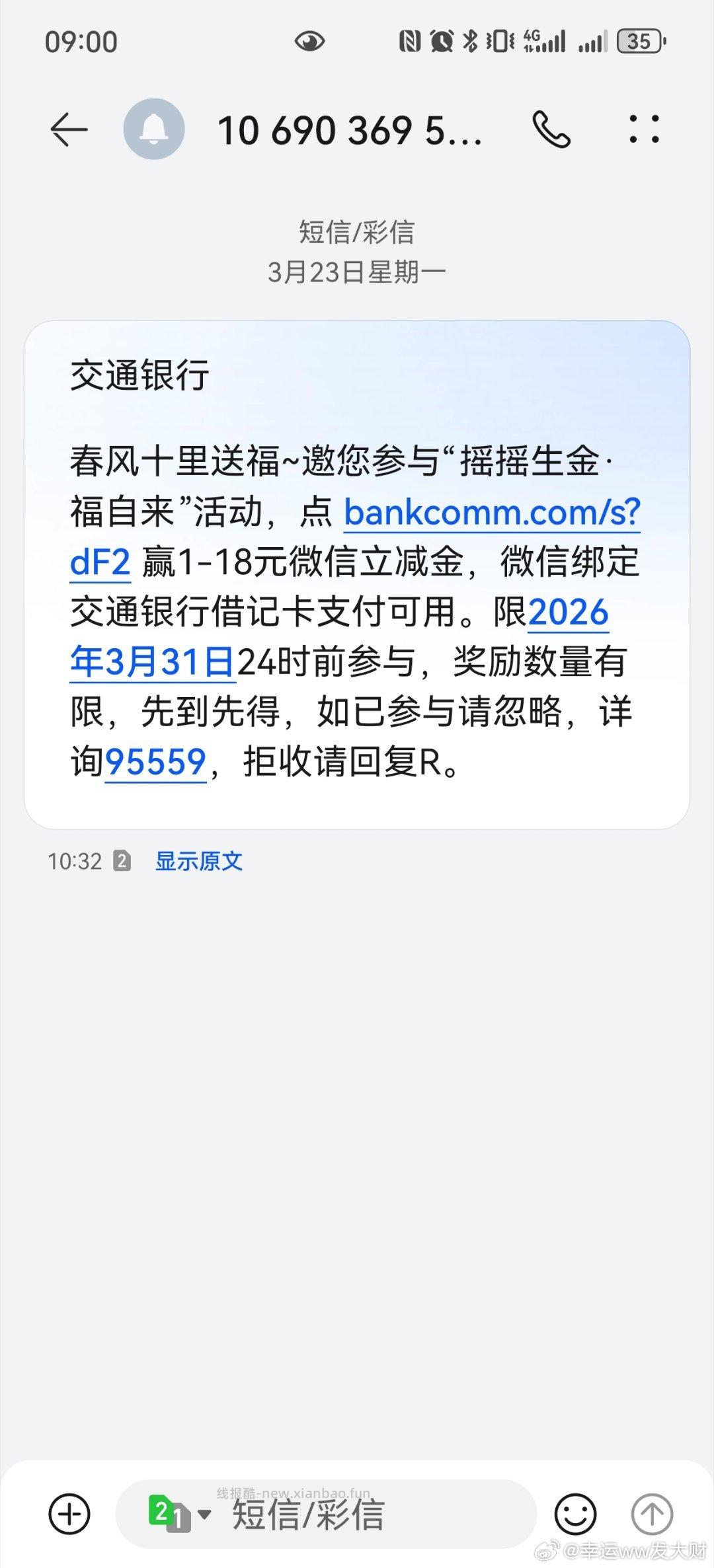
Task: Open the emoji picker
Action: pos(576,1514)
